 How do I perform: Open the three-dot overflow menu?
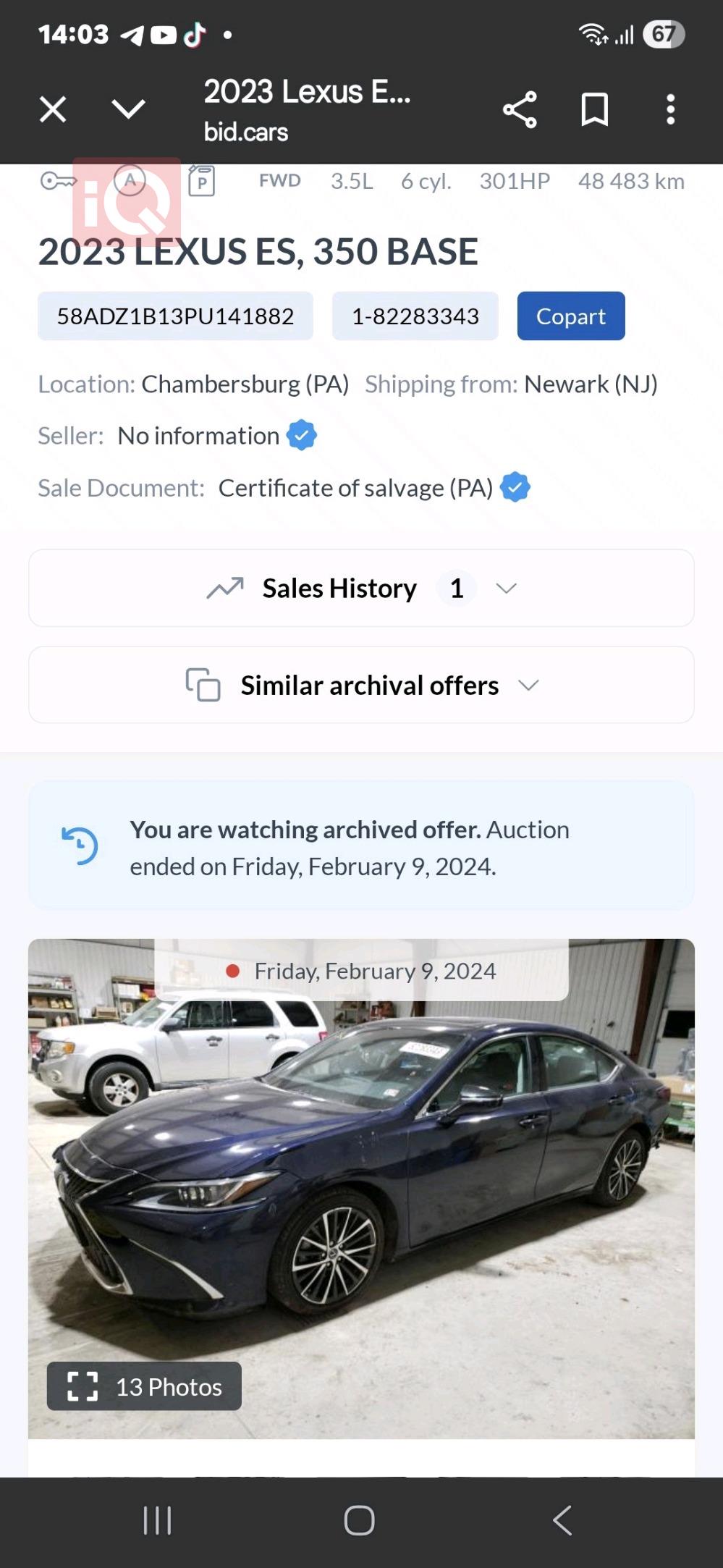tap(669, 109)
